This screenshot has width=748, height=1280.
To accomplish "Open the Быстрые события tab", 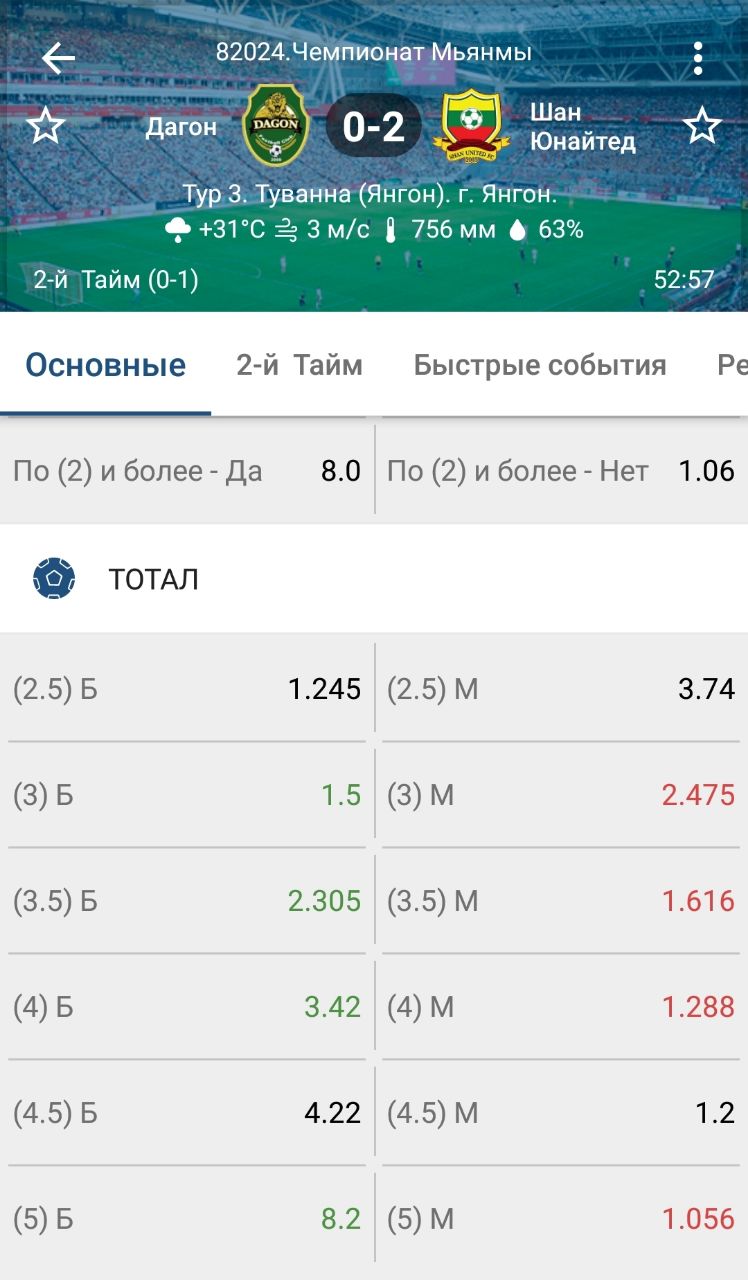I will click(x=540, y=365).
